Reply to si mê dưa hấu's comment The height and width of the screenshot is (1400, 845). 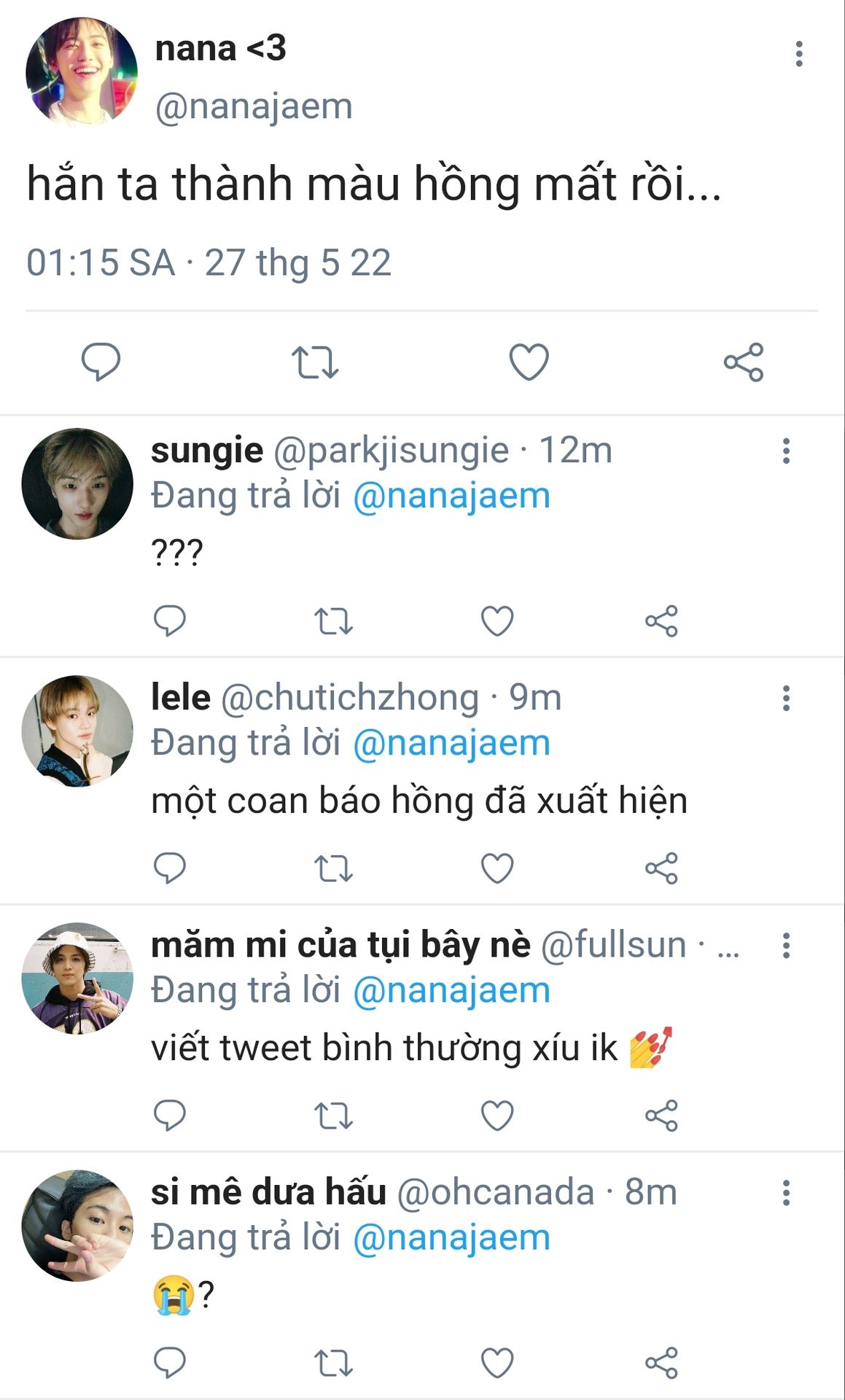click(170, 1362)
